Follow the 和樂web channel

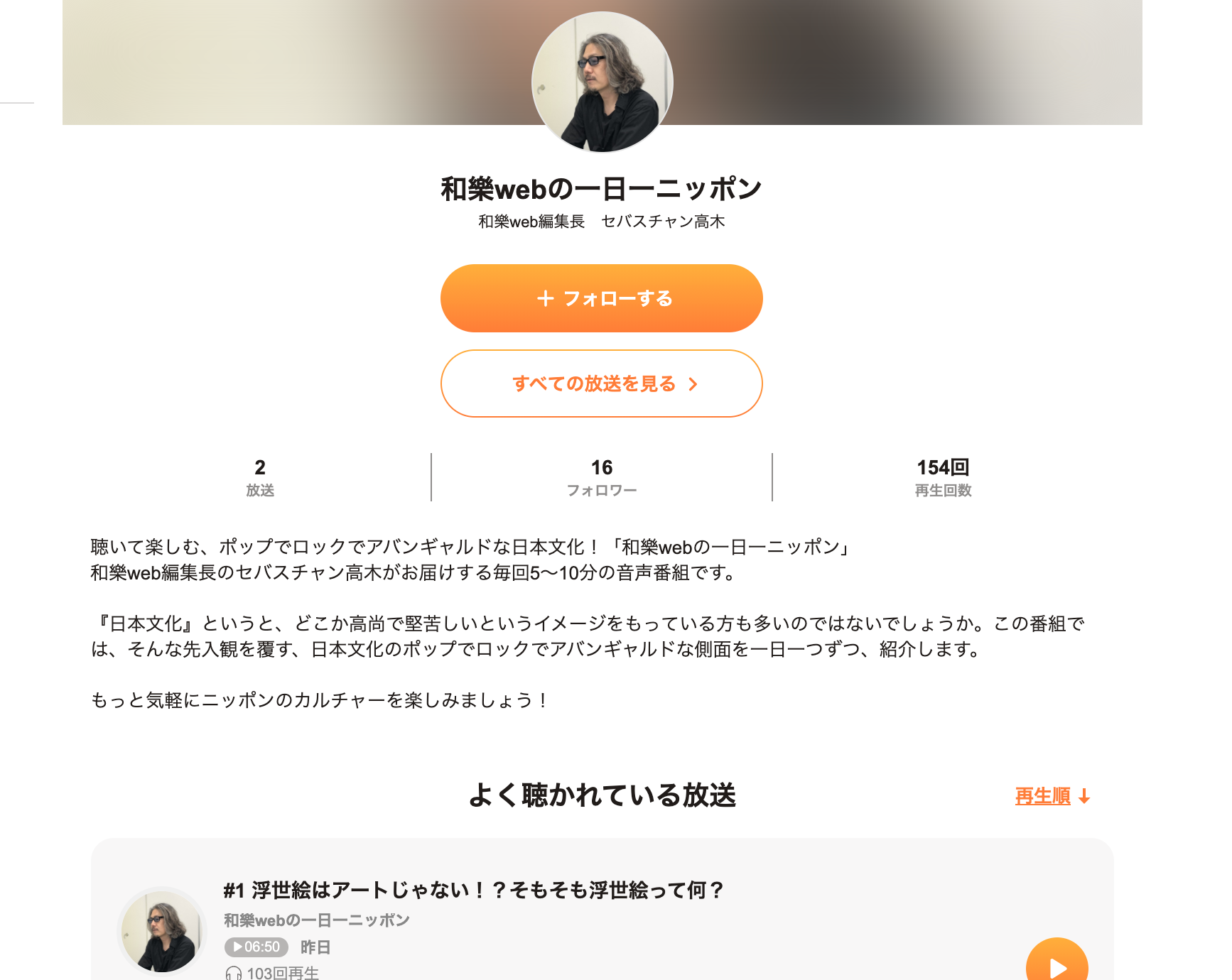point(601,298)
